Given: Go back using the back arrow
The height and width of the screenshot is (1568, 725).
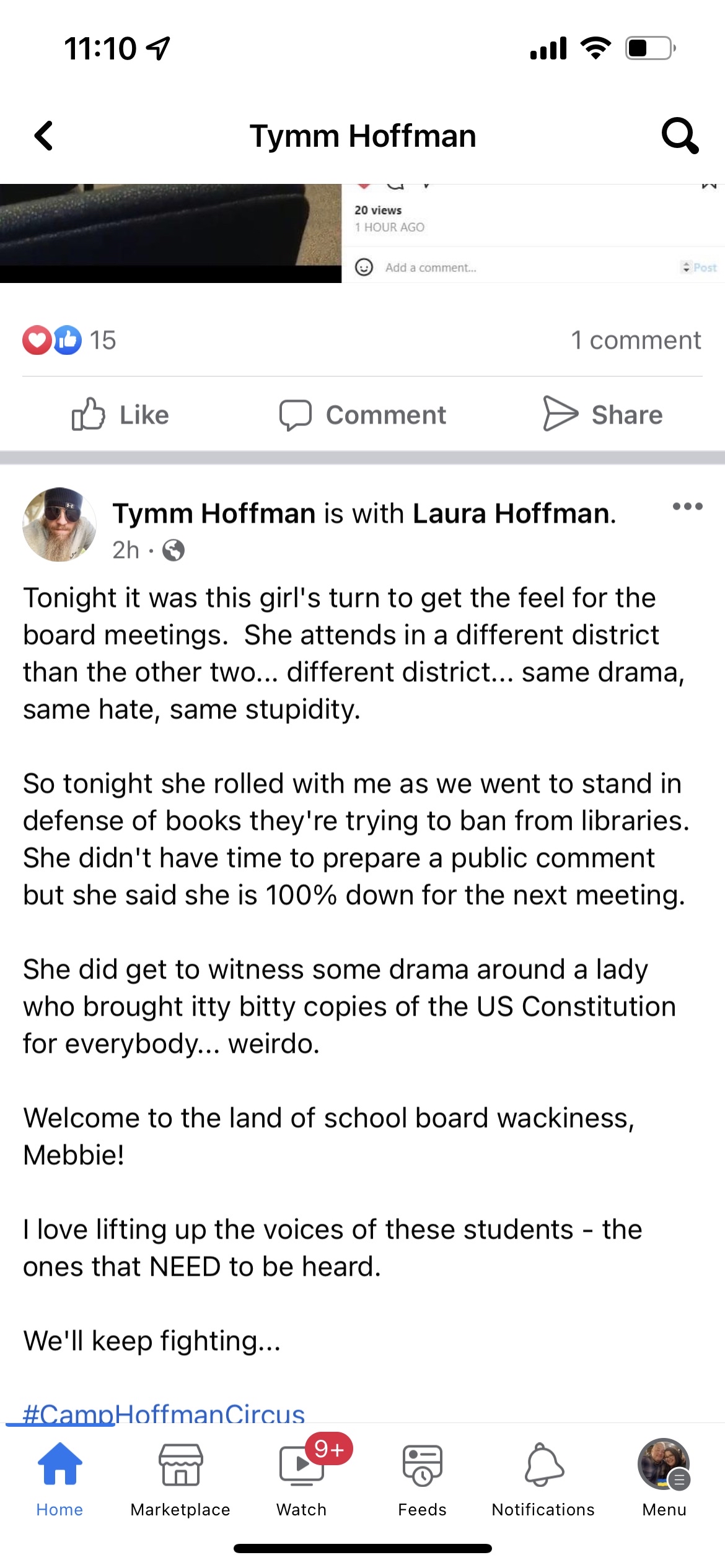Looking at the screenshot, I should 44,136.
